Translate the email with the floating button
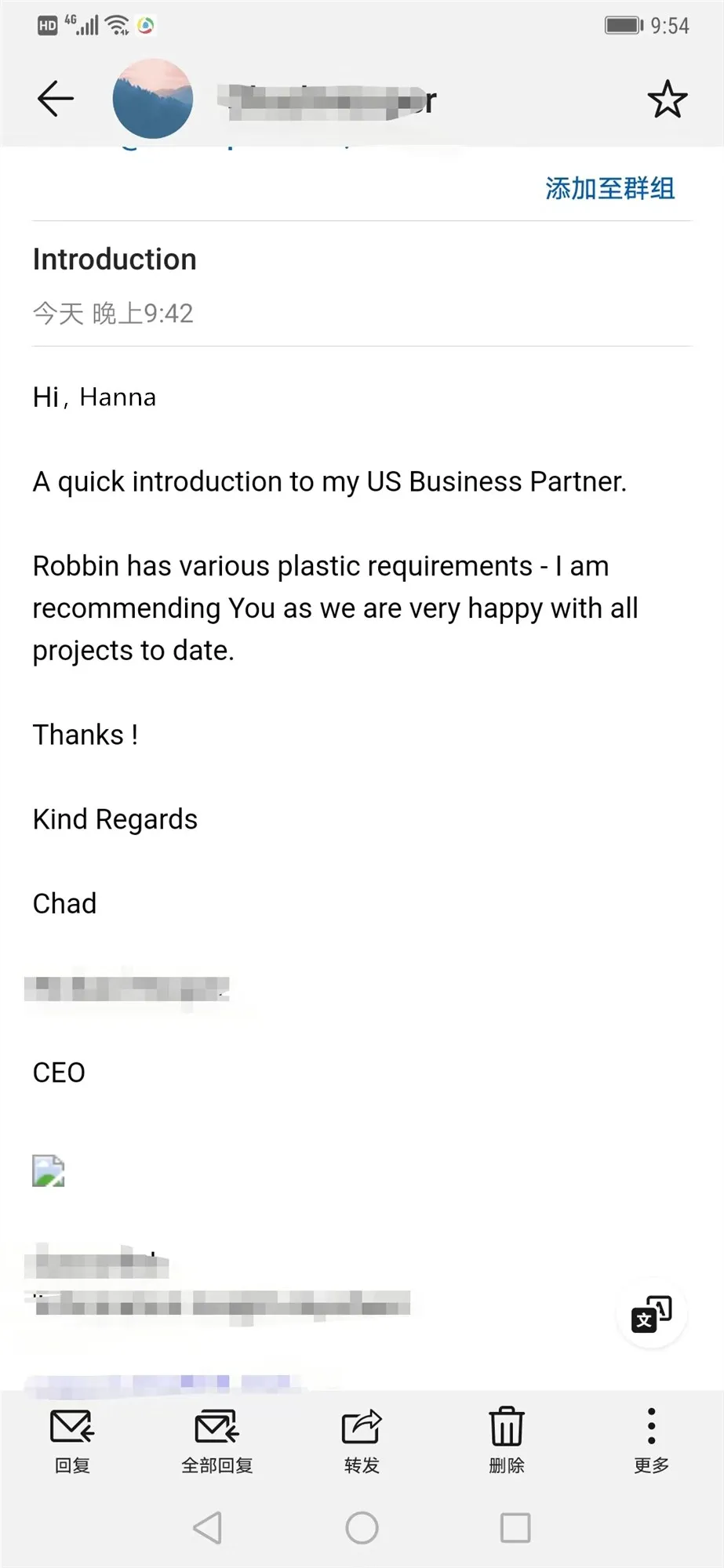Viewport: 724px width, 1568px height. coord(652,1315)
